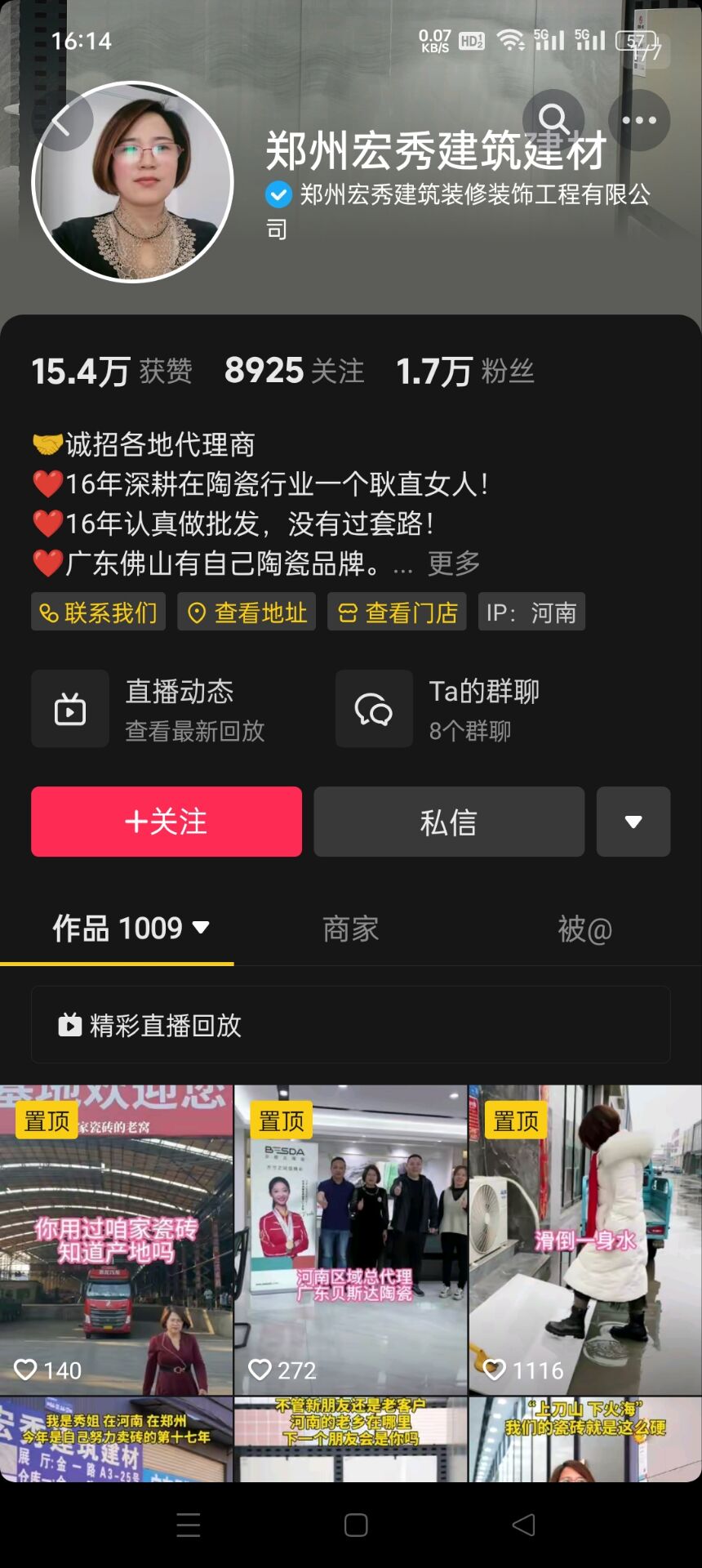This screenshot has height=1568, width=702.
Task: Open the three-dot overflow menu
Action: (639, 120)
